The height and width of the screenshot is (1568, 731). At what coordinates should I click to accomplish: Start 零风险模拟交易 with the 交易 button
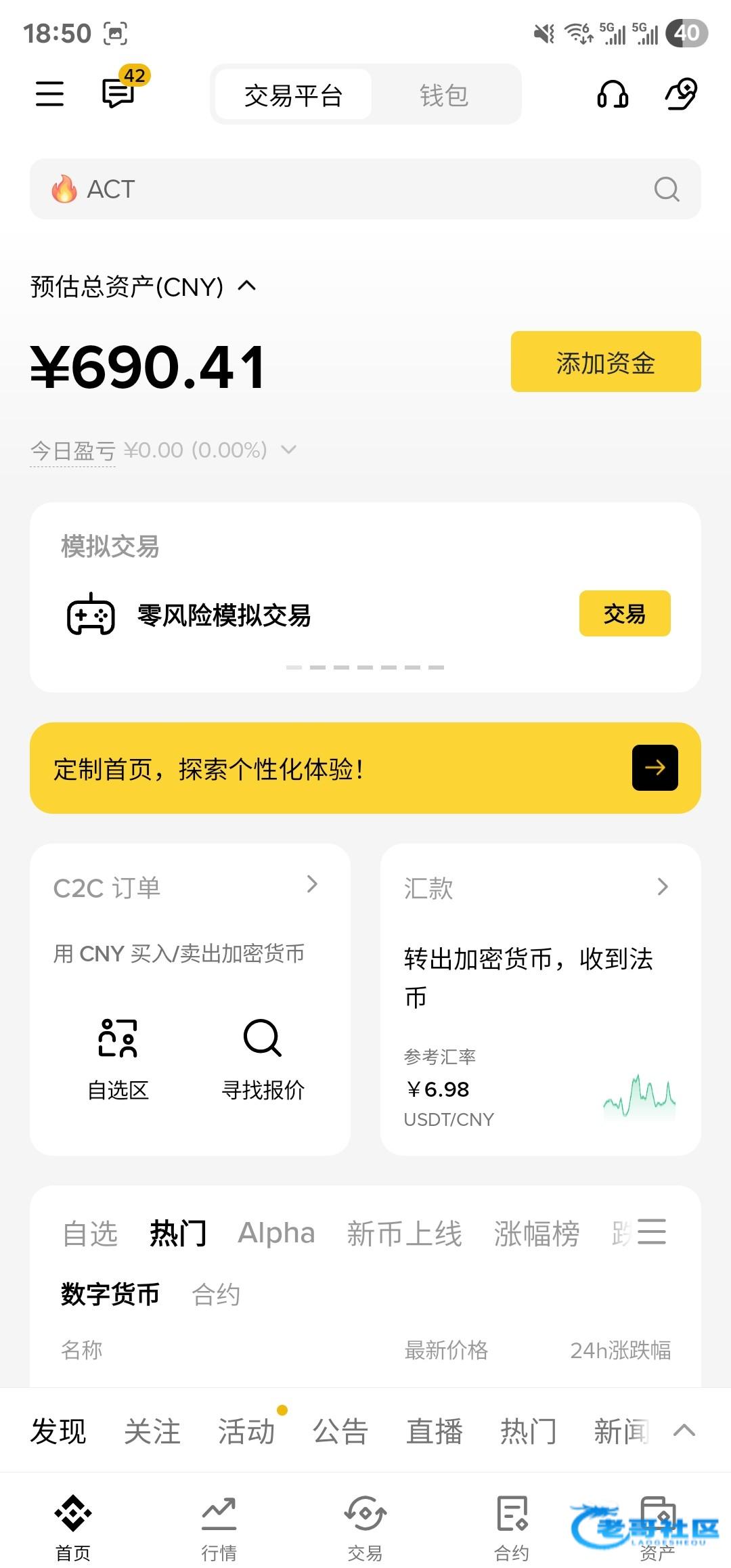624,614
